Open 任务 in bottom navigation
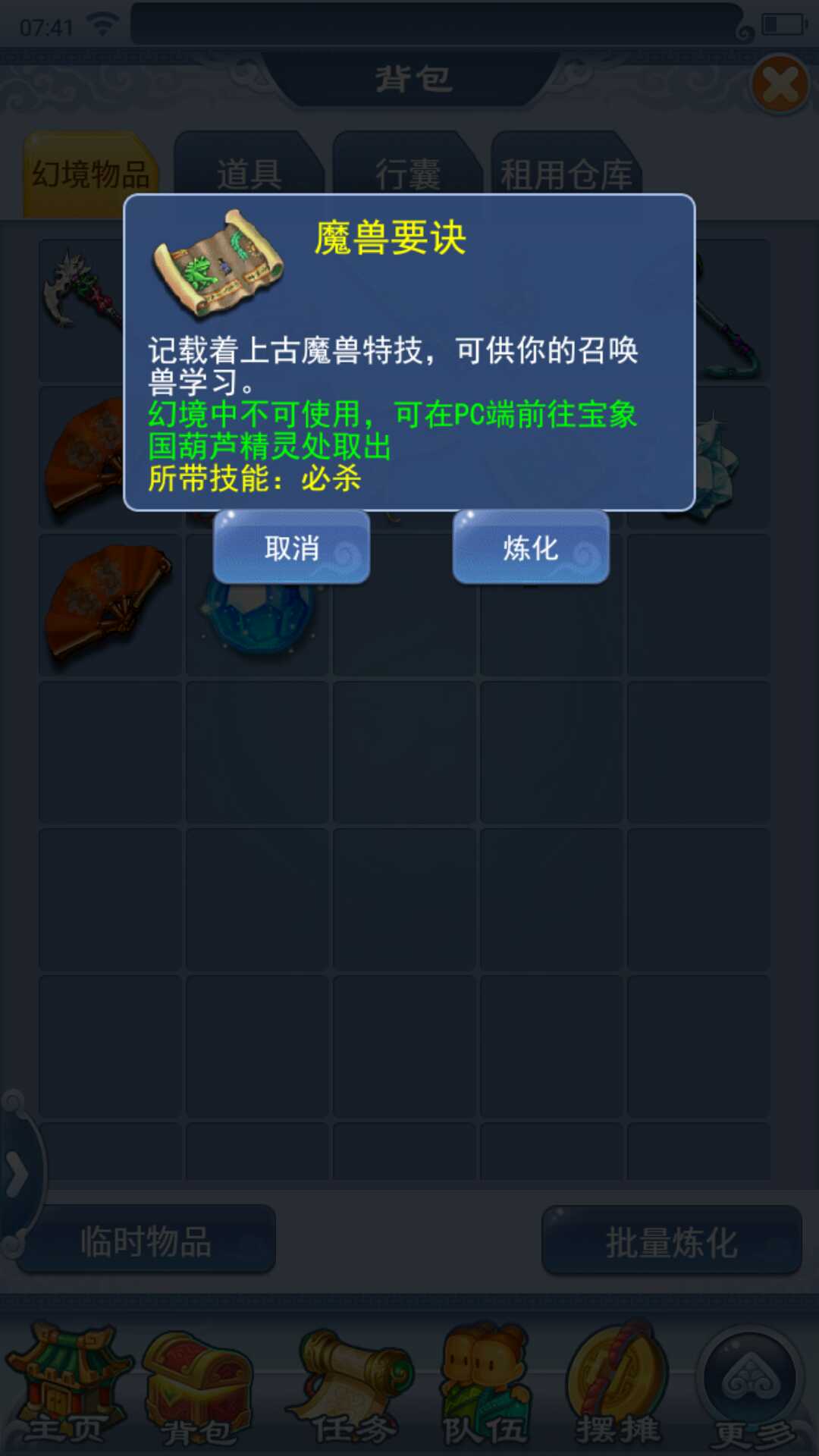This screenshot has width=819, height=1456. click(353, 1384)
